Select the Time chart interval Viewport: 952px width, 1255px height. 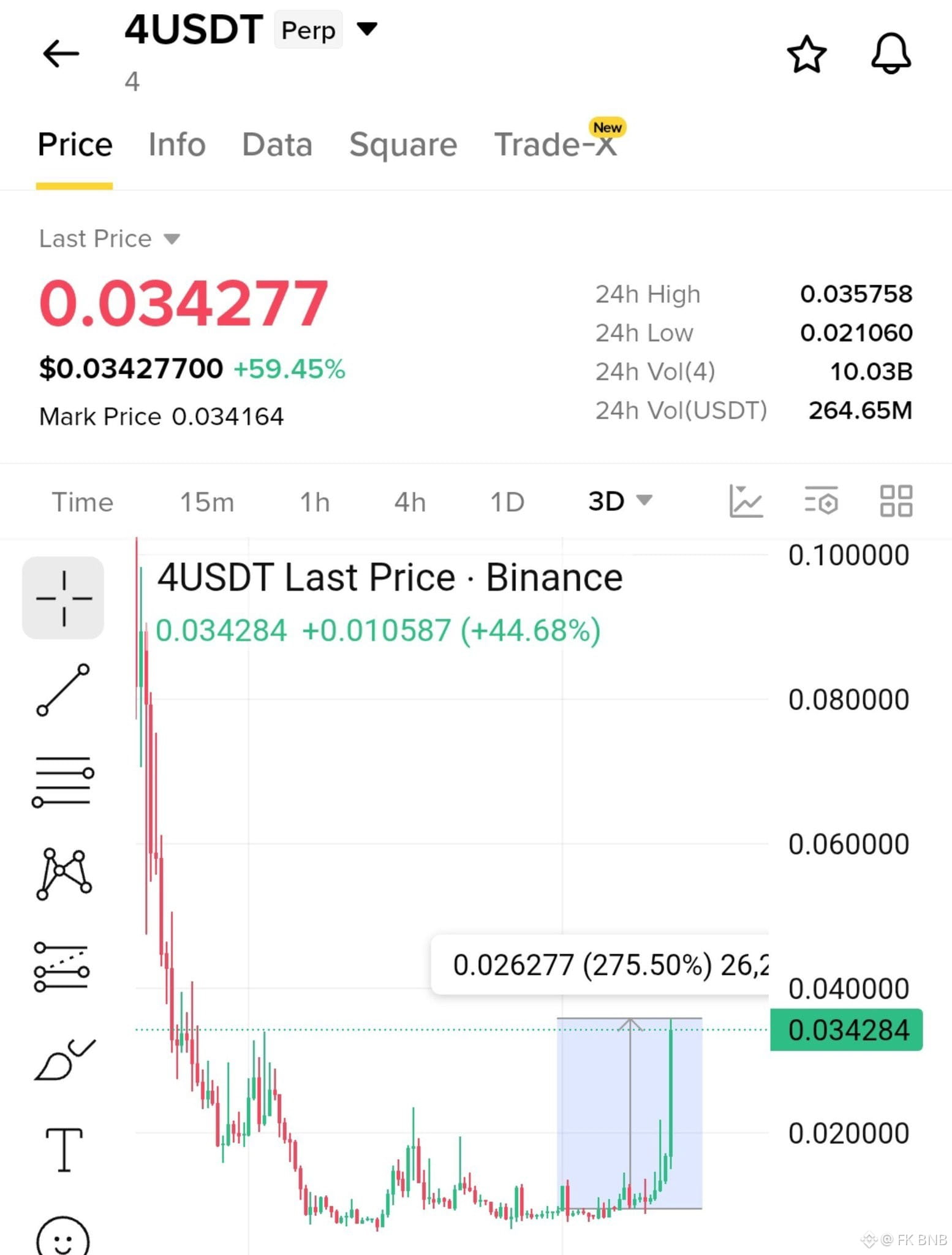83,502
